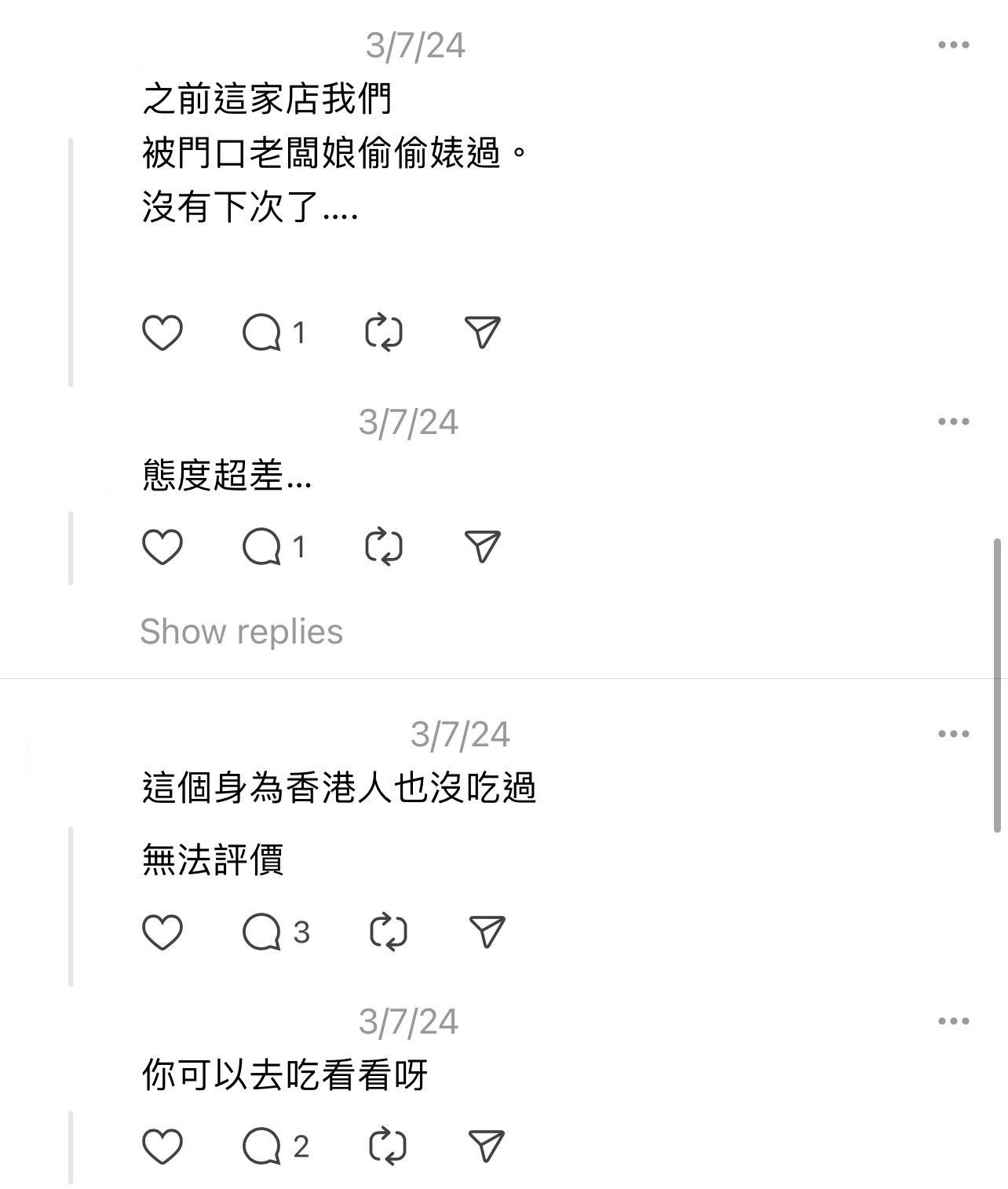This screenshot has width=1008, height=1189.
Task: Expand Show replies
Action: tap(241, 632)
